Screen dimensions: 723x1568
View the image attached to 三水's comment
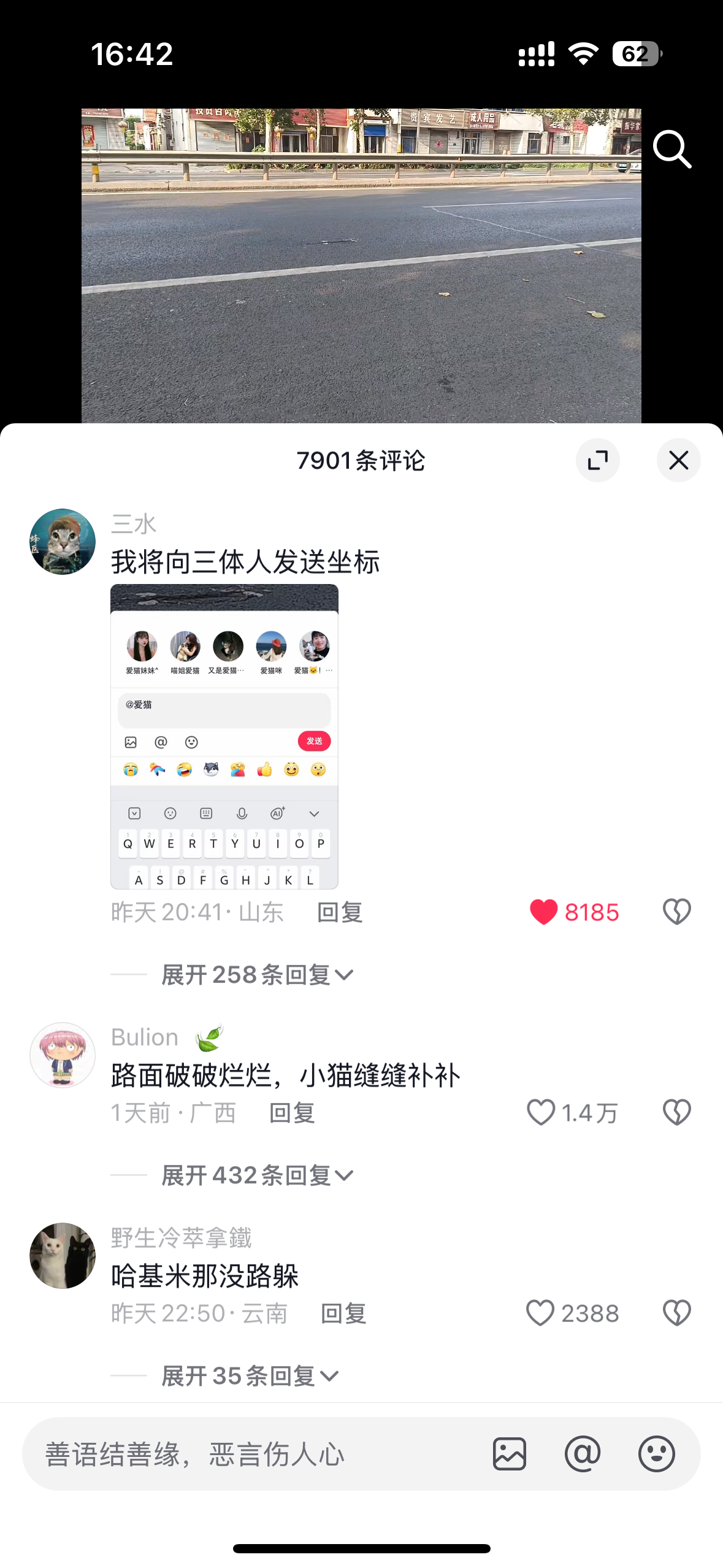224,736
